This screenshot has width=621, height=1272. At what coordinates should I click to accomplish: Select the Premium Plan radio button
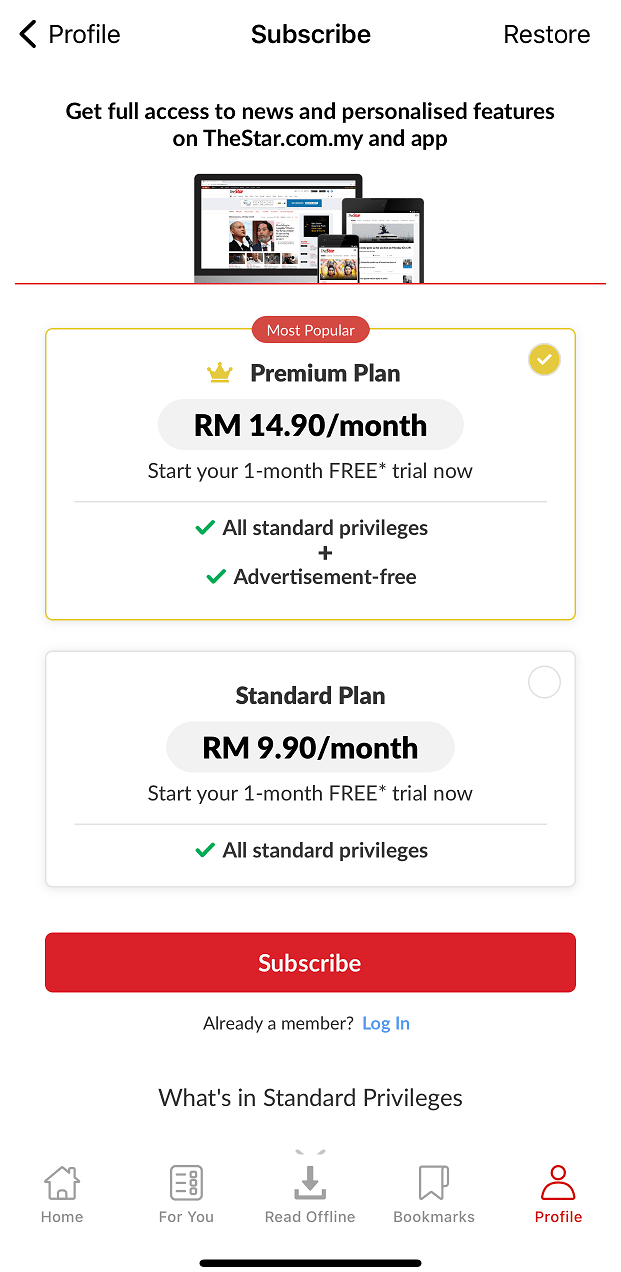[544, 359]
